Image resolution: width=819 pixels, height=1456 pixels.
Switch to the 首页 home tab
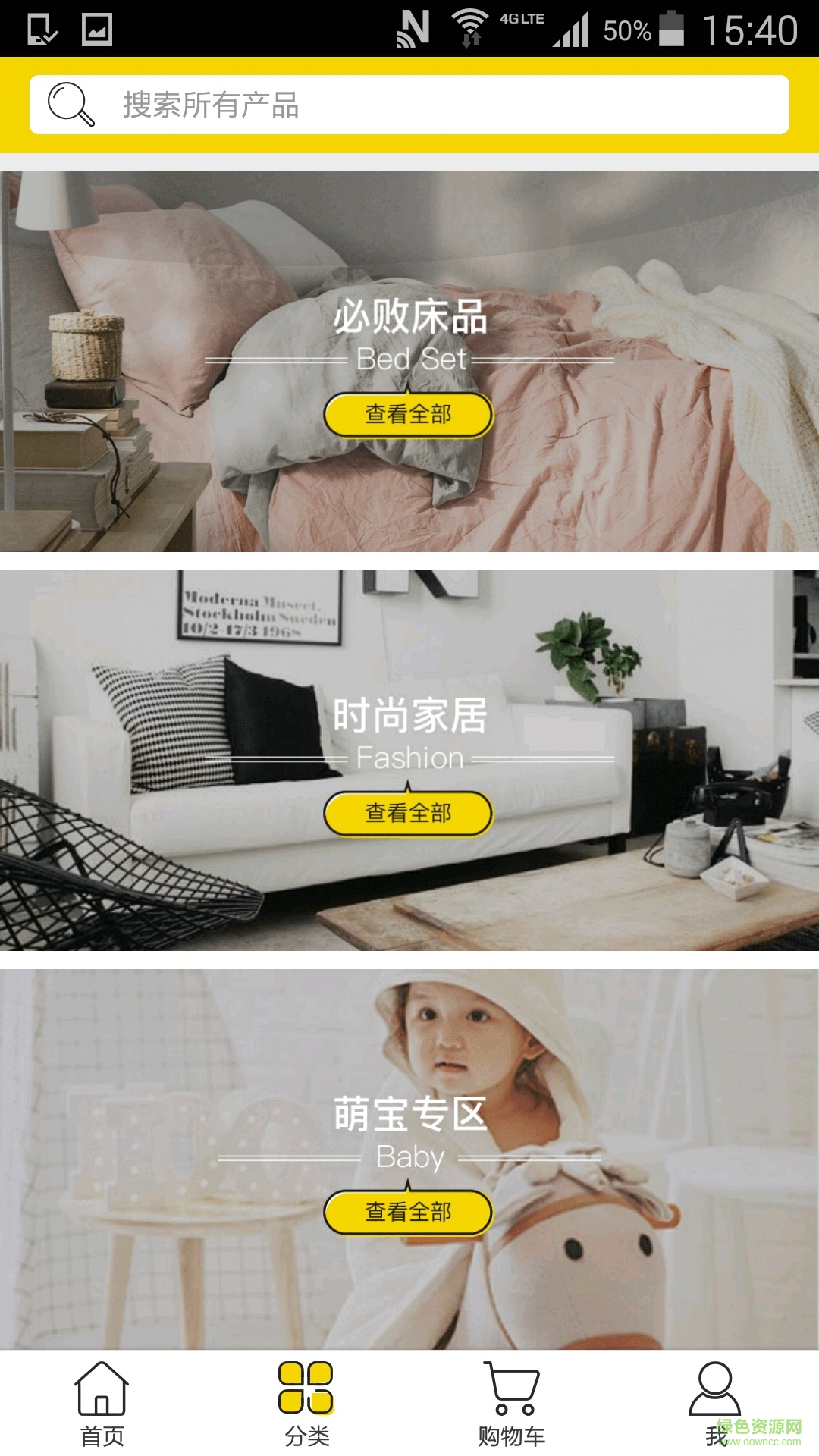[102, 1403]
